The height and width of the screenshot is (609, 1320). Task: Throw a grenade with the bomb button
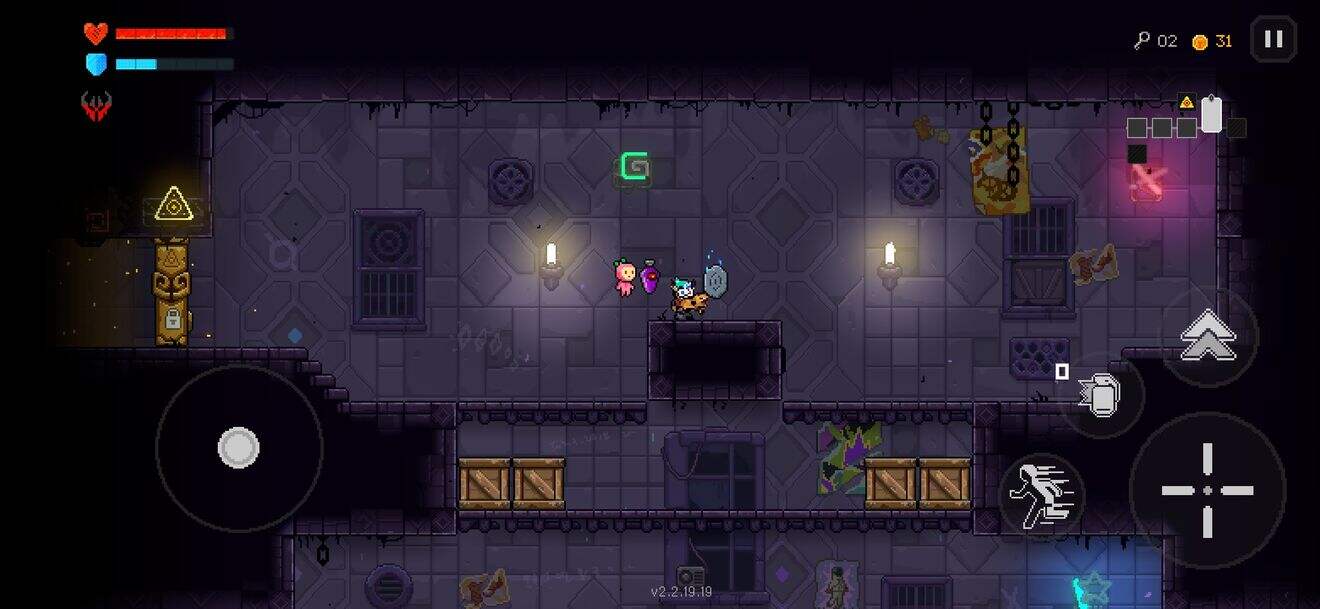[x=1100, y=396]
